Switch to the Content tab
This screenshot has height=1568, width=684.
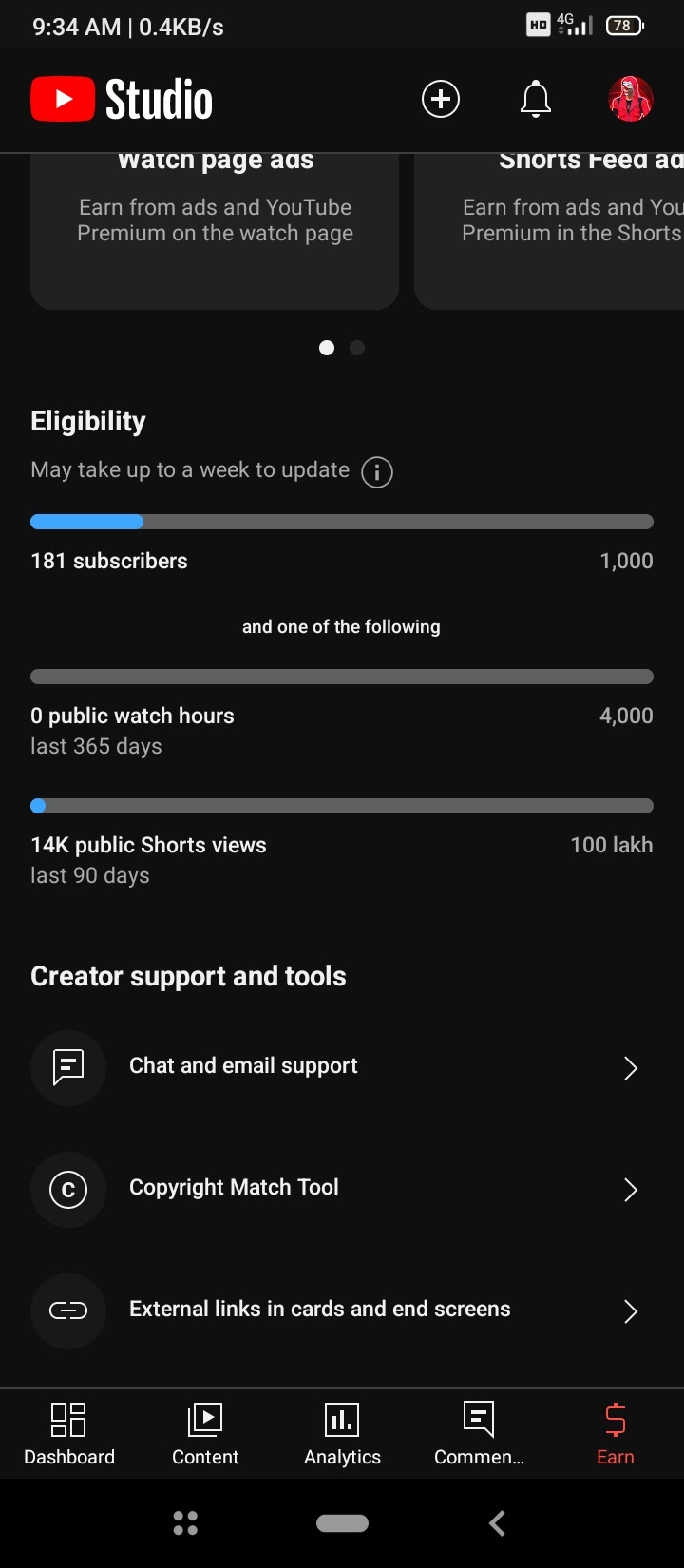[x=205, y=1434]
